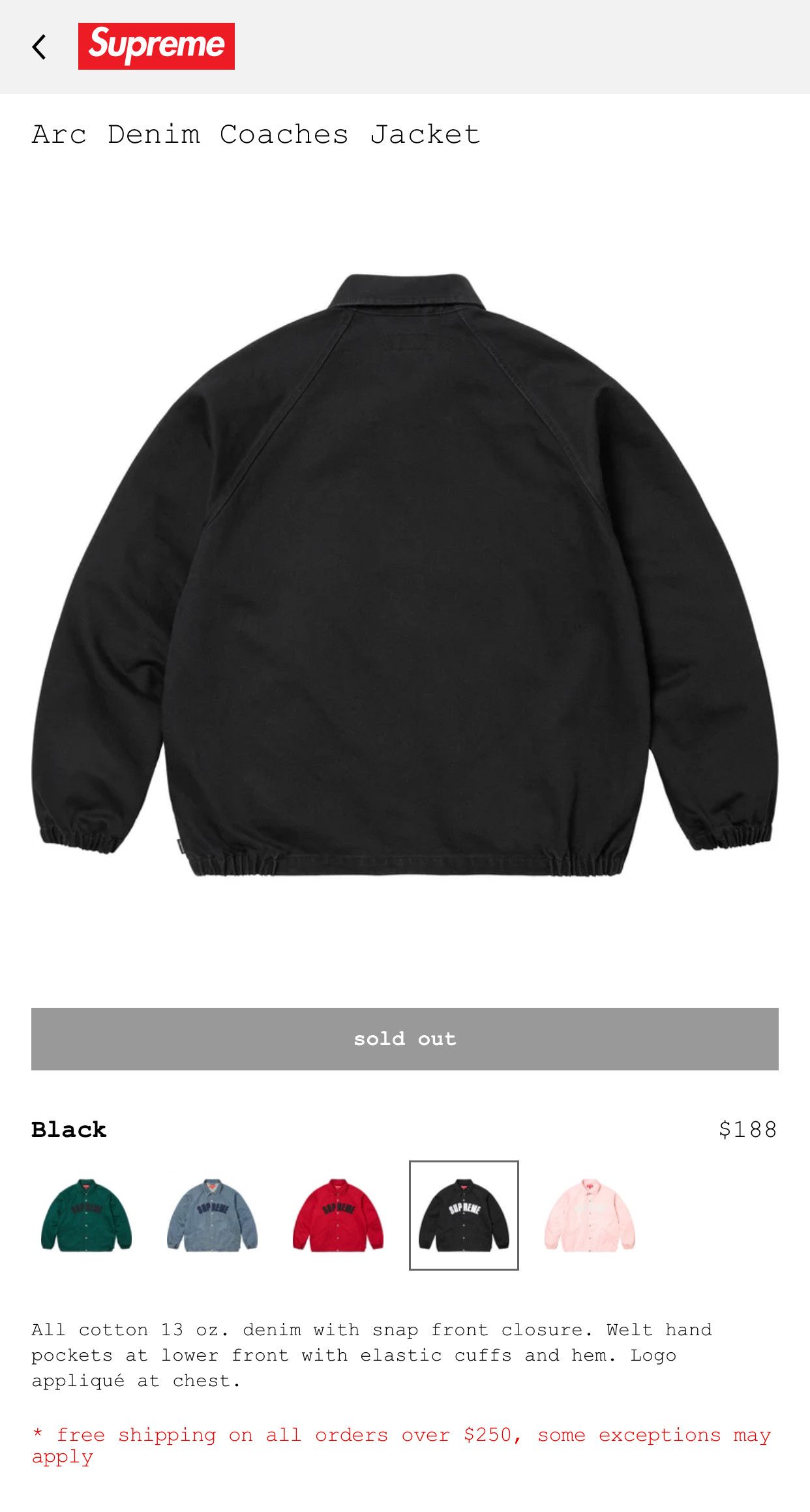810x1512 pixels.
Task: Choose the blue denim jacket color
Action: coord(212,1215)
